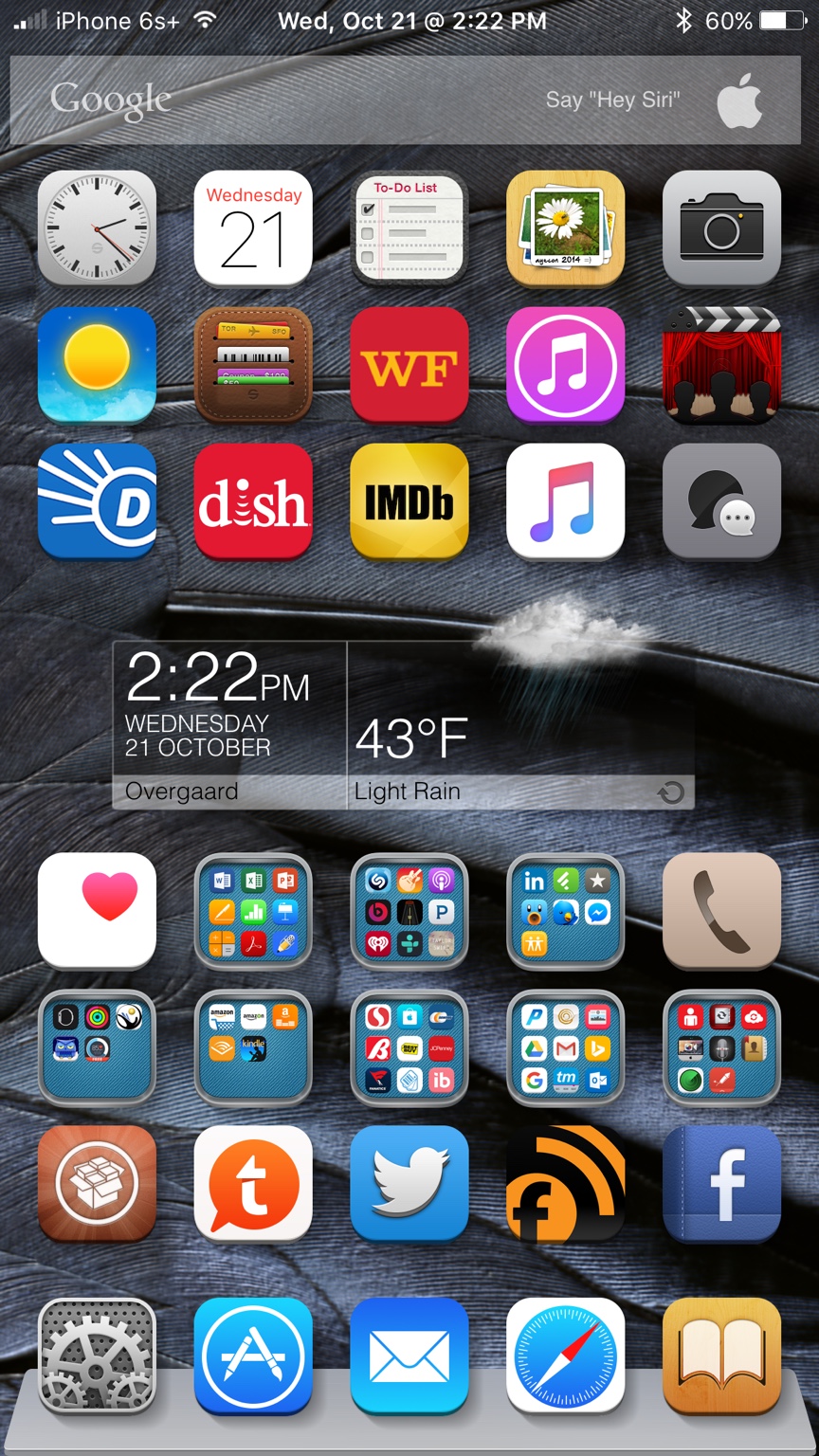The width and height of the screenshot is (819, 1456).
Task: Open the IMDb app
Action: pyautogui.click(x=409, y=502)
